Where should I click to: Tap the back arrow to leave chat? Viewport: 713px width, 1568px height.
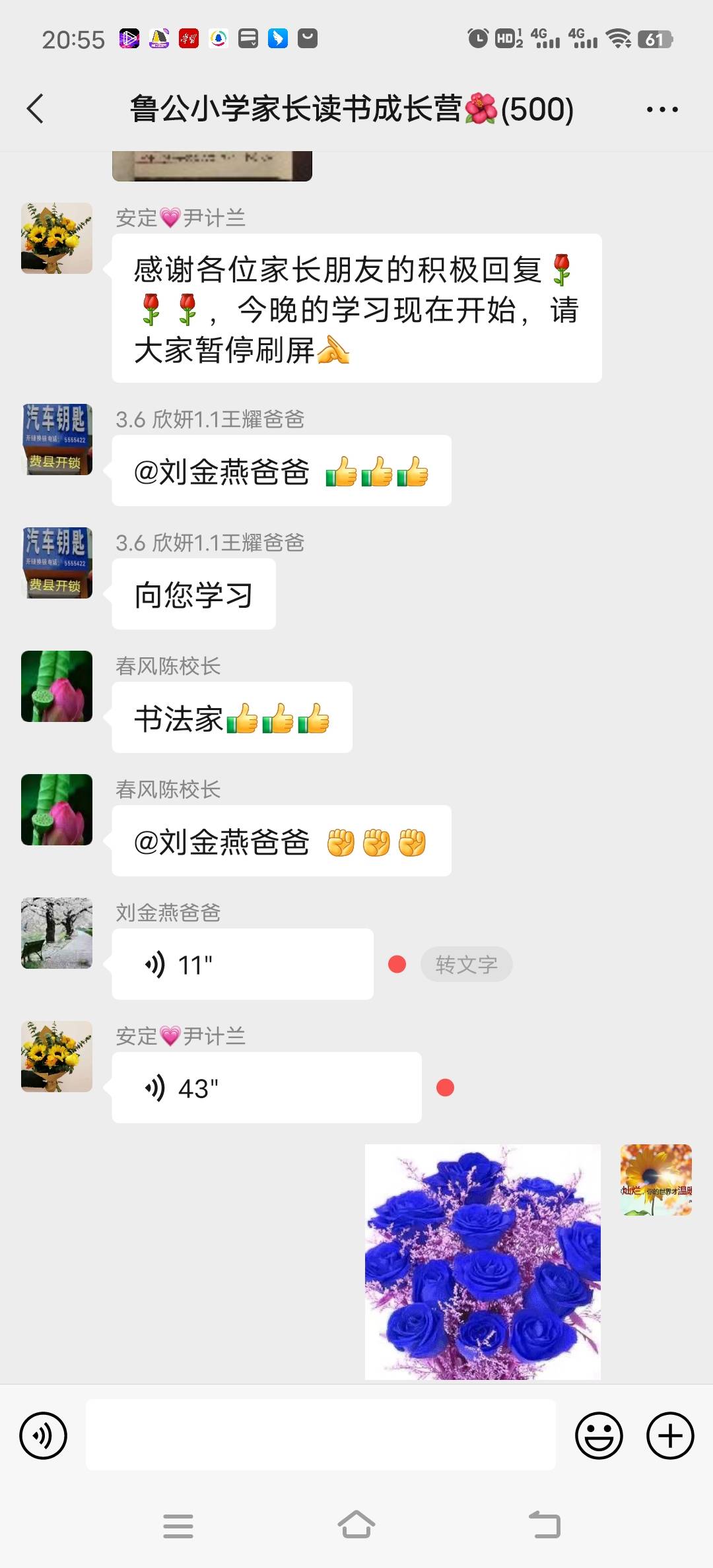pos(34,109)
